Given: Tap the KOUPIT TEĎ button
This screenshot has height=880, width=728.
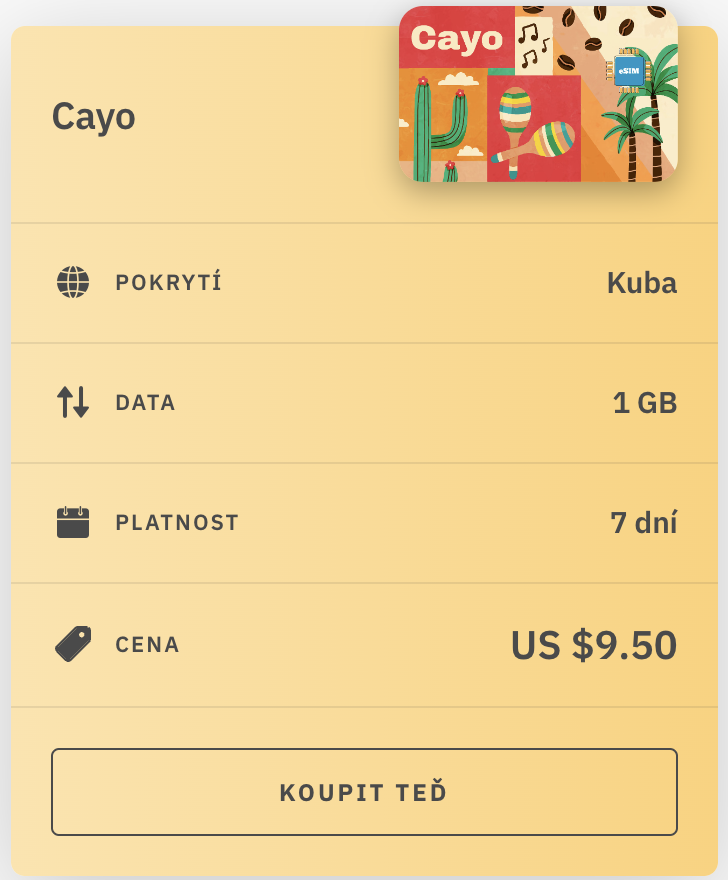Looking at the screenshot, I should [364, 792].
